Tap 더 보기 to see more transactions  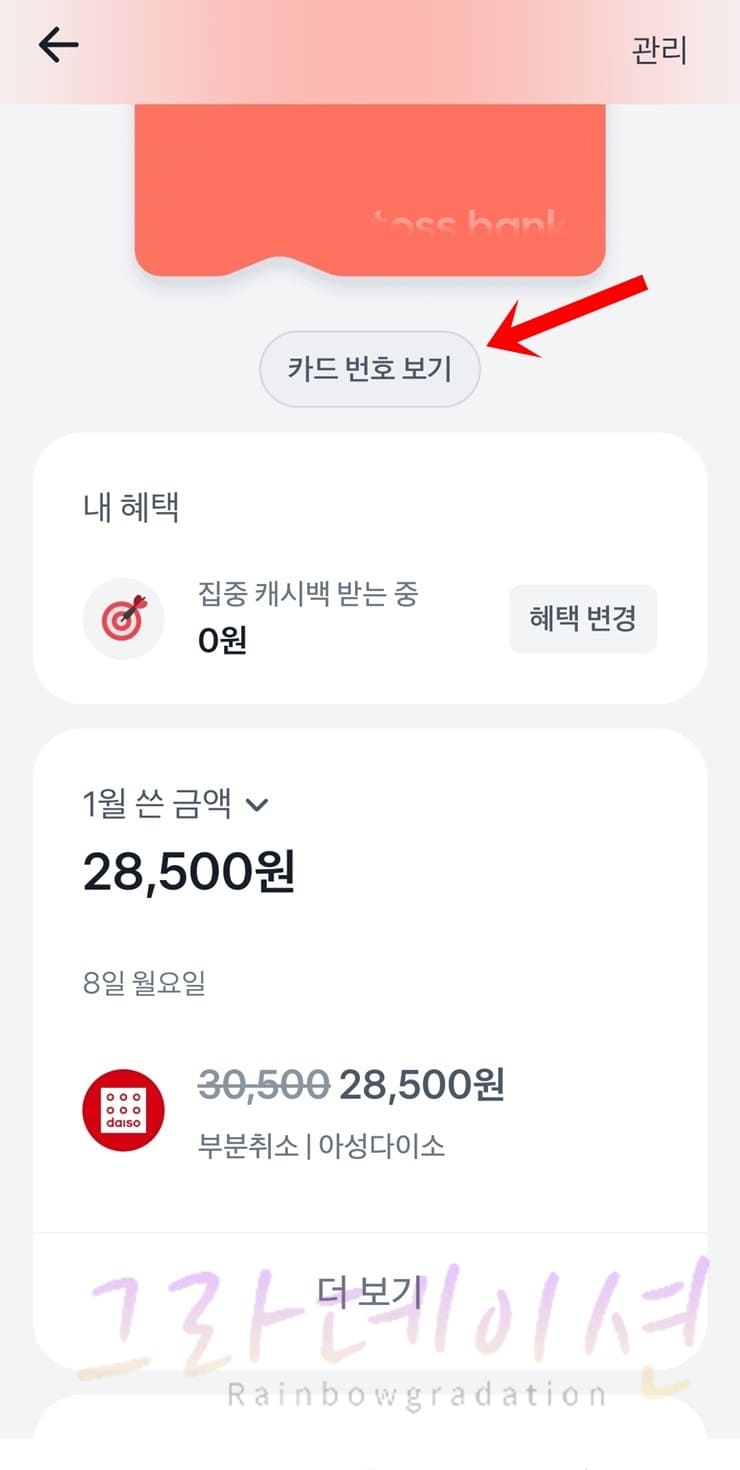point(370,1291)
